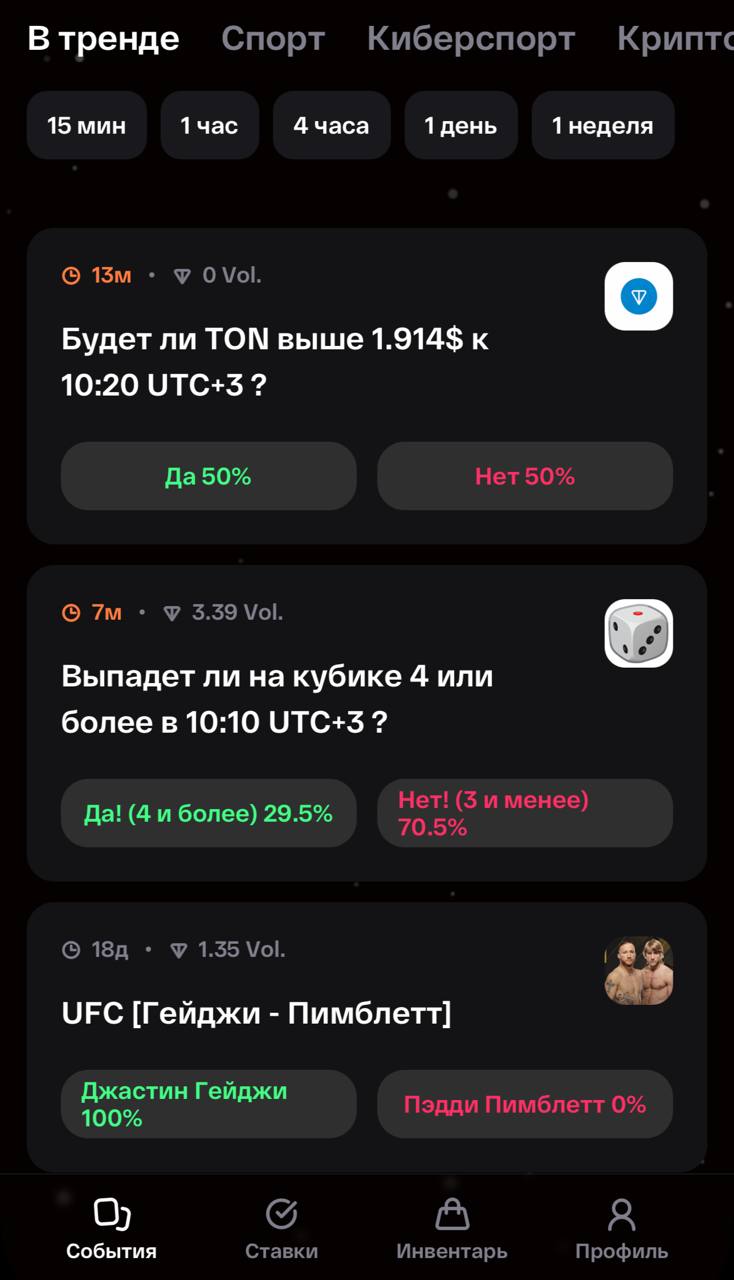Screen dimensions: 734x1280
Task: Choose the 4 часа filter option
Action: 331,125
